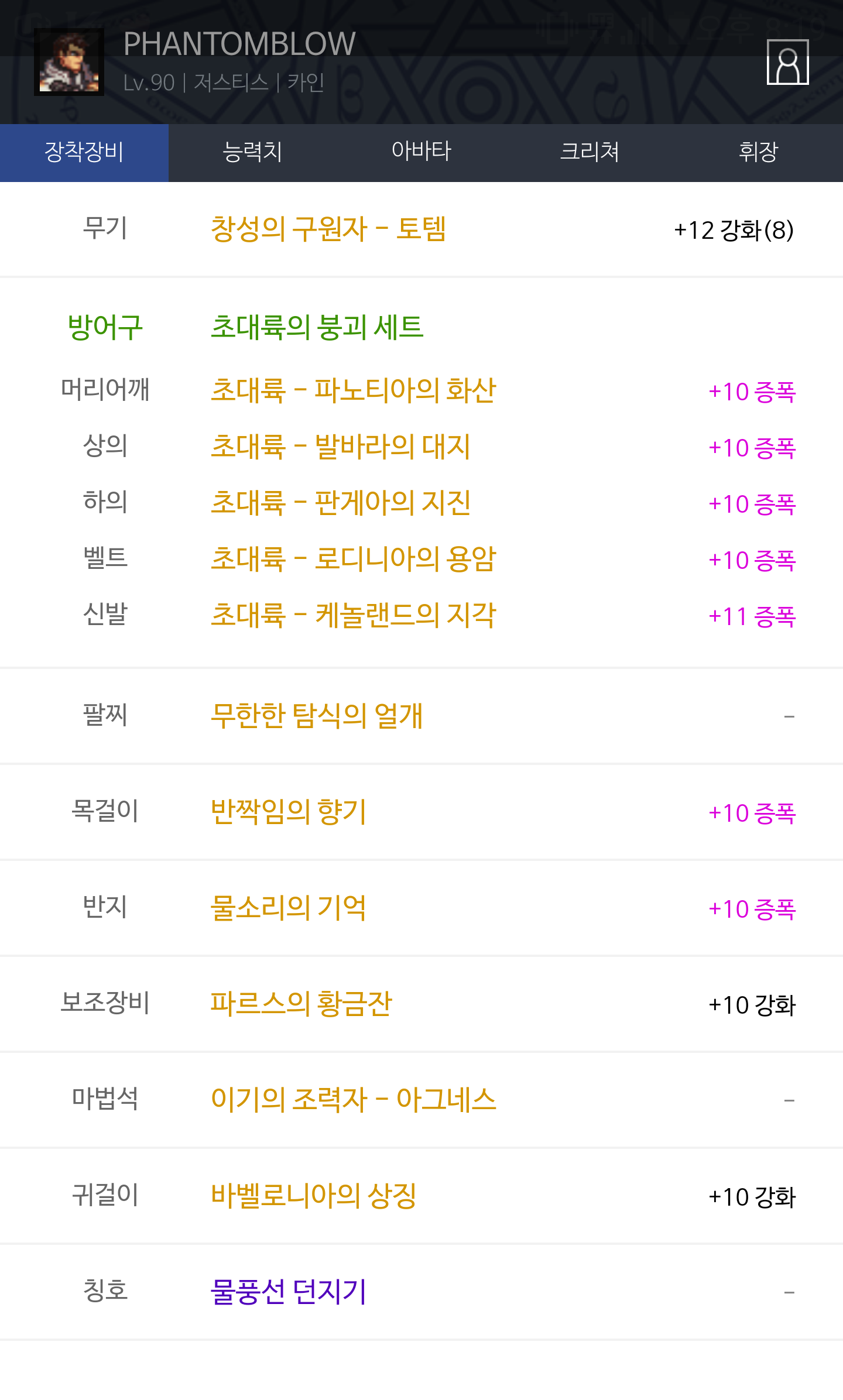Image resolution: width=843 pixels, height=1400 pixels.
Task: Open magic stone 이기의 조력자 - 아그네스
Action: coord(353,1100)
